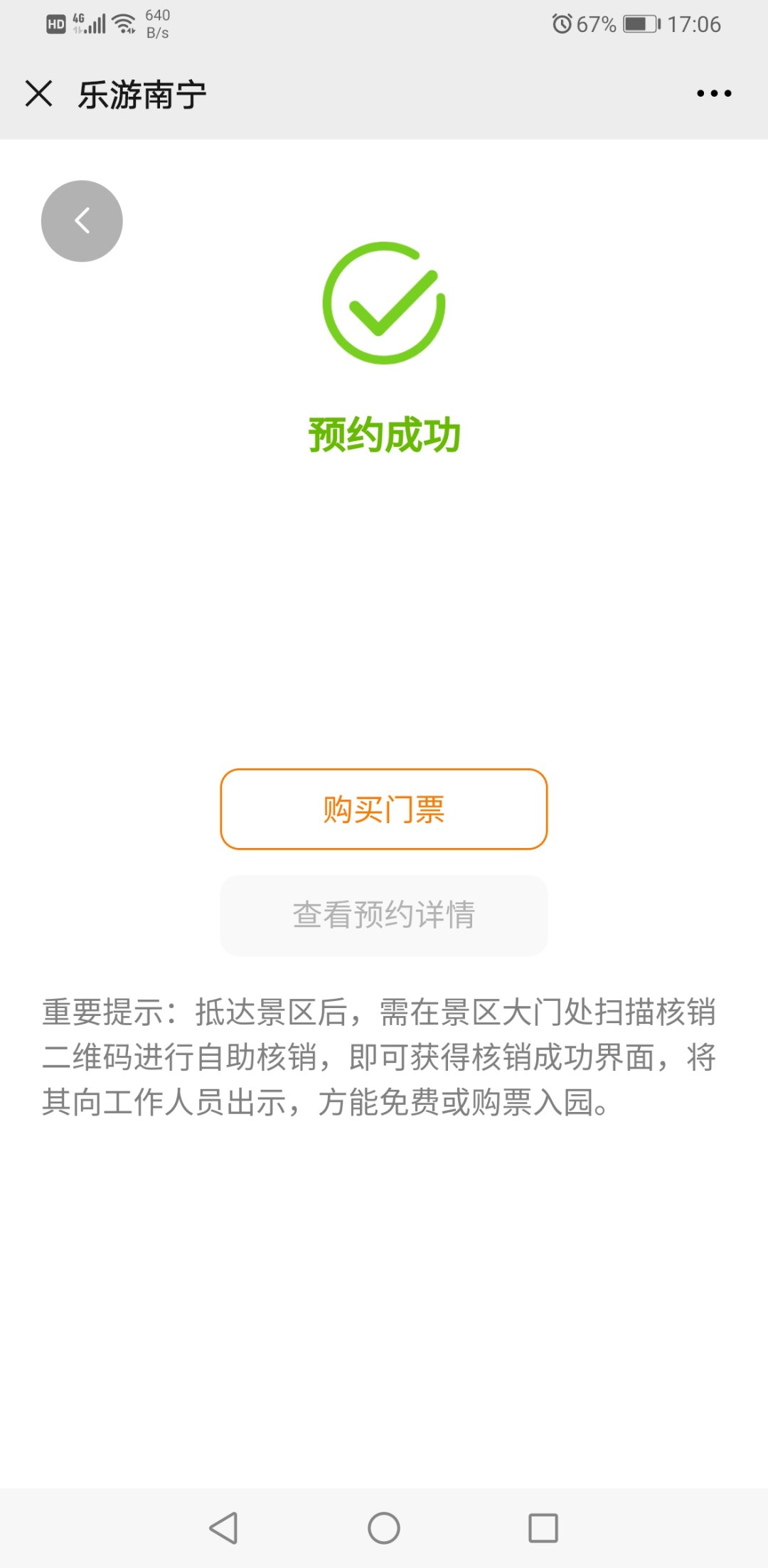Open the three-dot overflow menu
Image resolution: width=768 pixels, height=1568 pixels.
coord(714,93)
